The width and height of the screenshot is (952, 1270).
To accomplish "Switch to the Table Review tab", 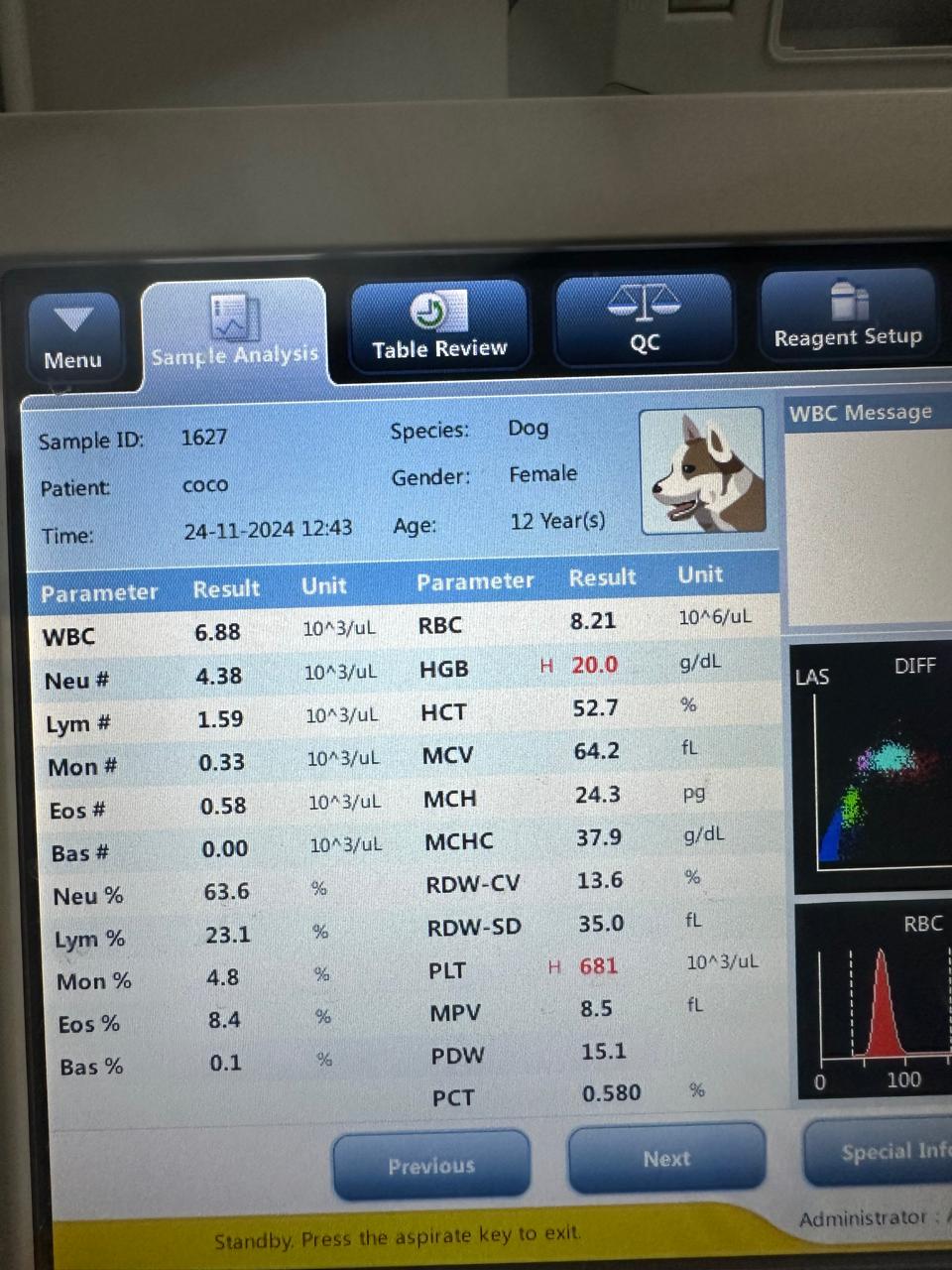I will [438, 325].
